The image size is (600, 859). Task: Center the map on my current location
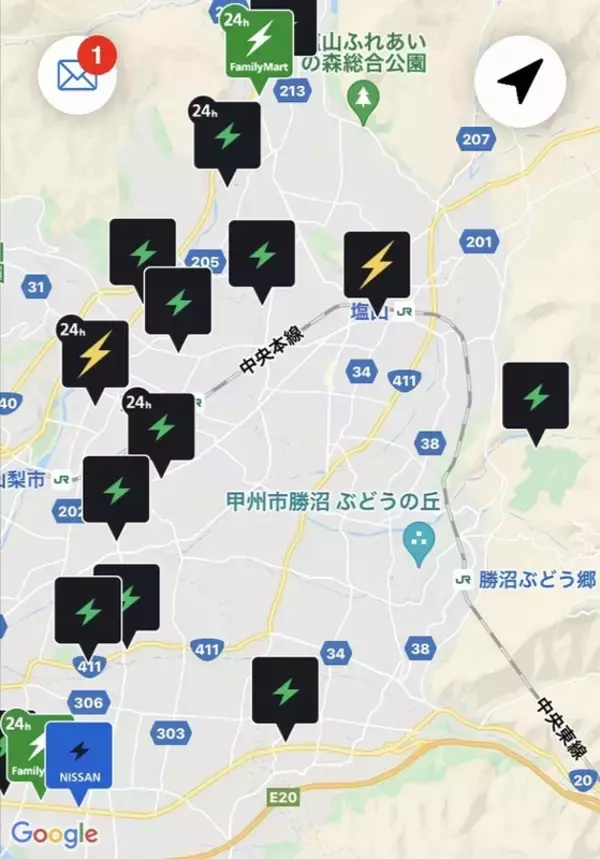(521, 80)
